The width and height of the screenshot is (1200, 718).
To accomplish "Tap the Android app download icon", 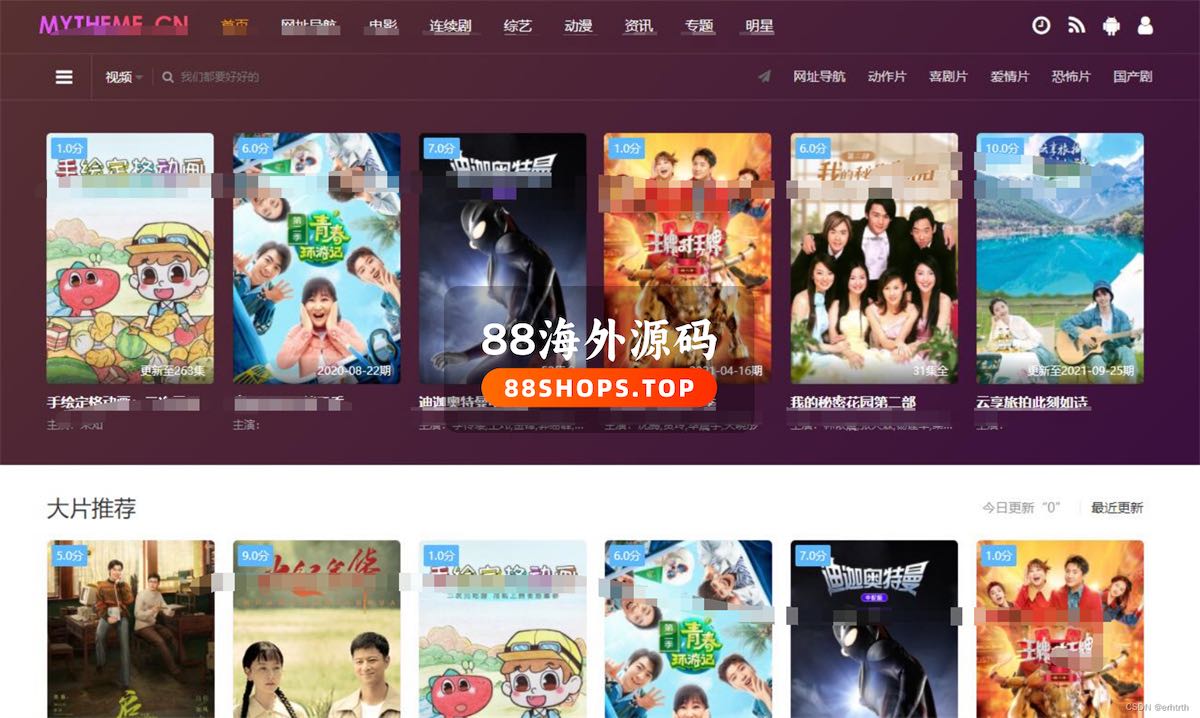I will click(1111, 26).
